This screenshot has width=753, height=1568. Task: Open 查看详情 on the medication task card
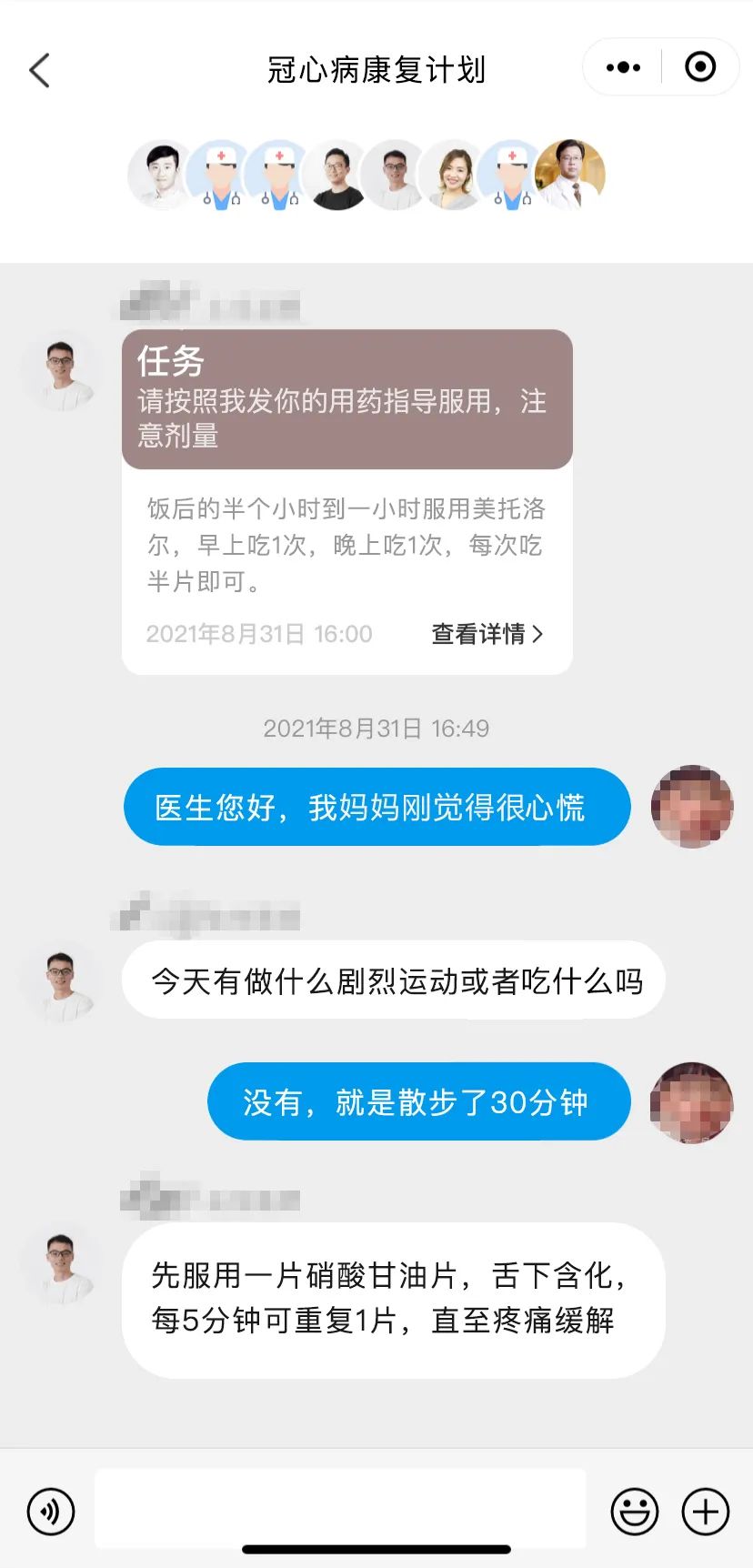487,634
